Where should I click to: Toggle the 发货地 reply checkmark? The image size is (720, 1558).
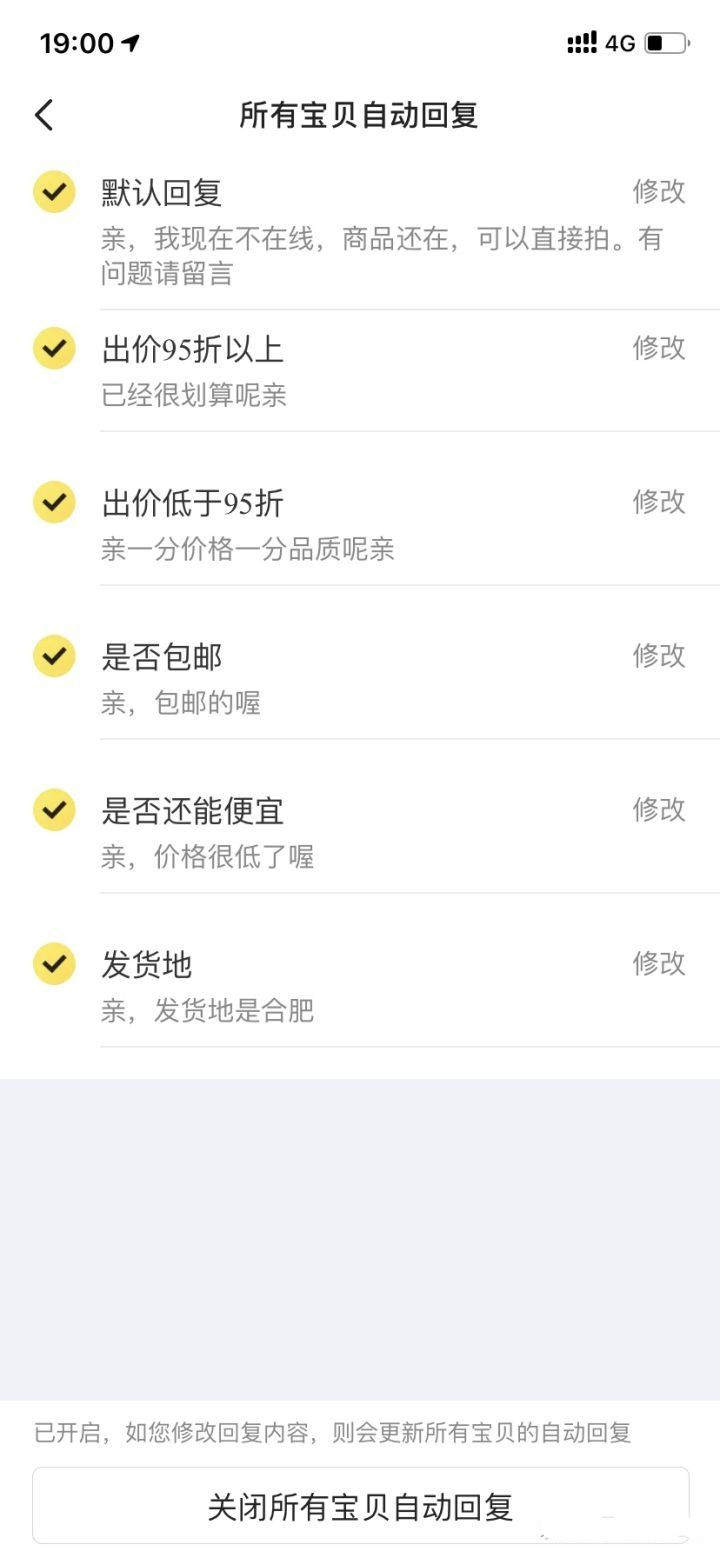pos(53,965)
